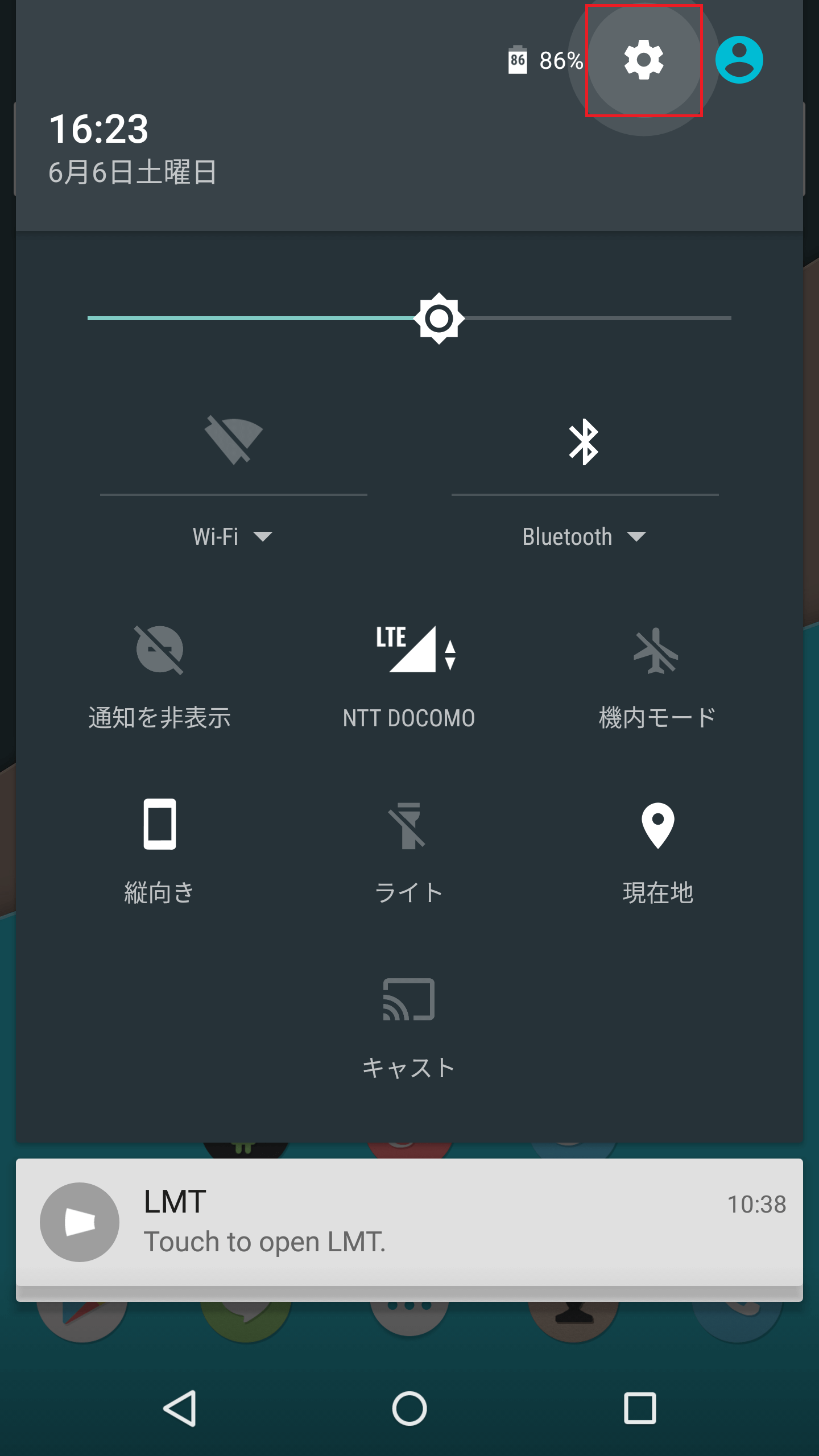Expand the Bluetooth dropdown

click(x=585, y=536)
